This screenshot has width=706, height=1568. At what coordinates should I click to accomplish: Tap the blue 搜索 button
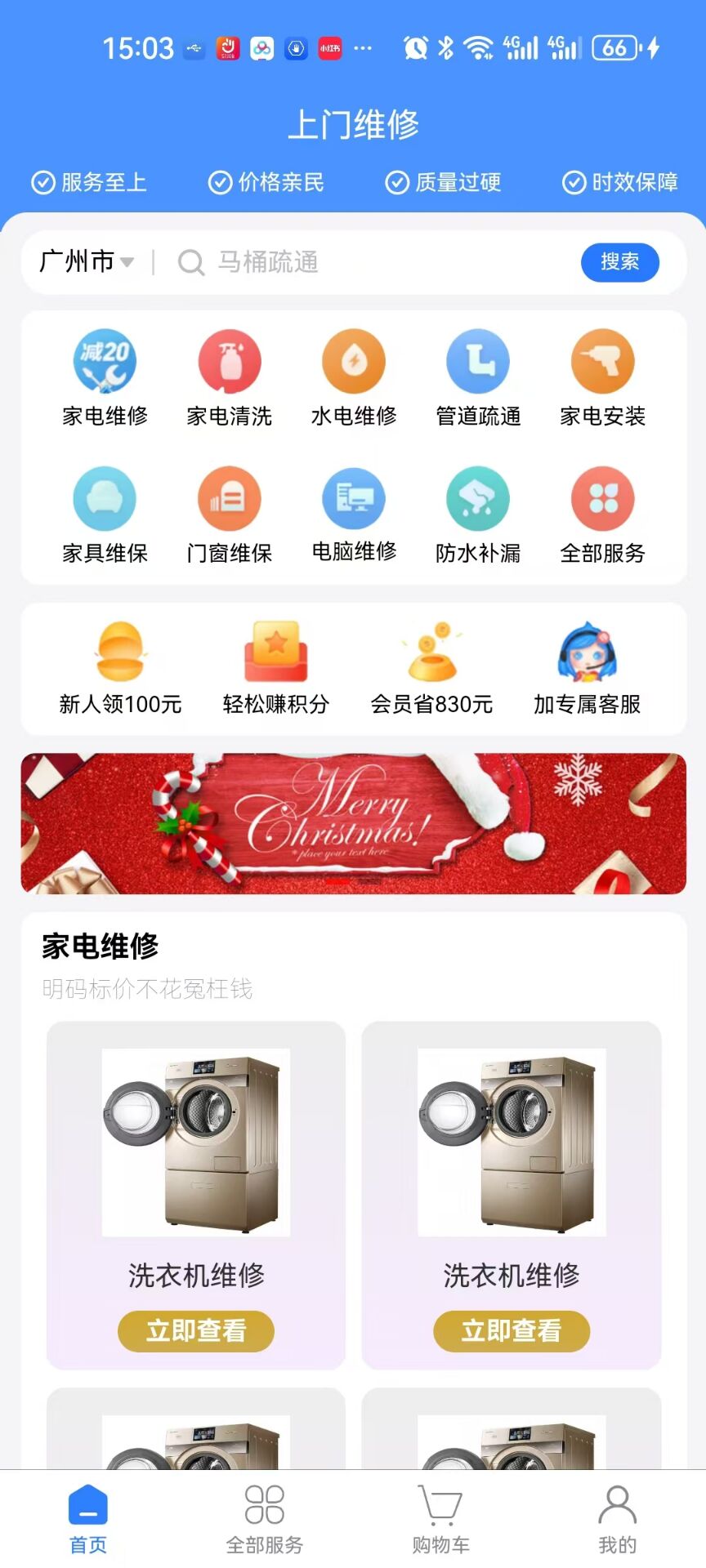pos(619,262)
